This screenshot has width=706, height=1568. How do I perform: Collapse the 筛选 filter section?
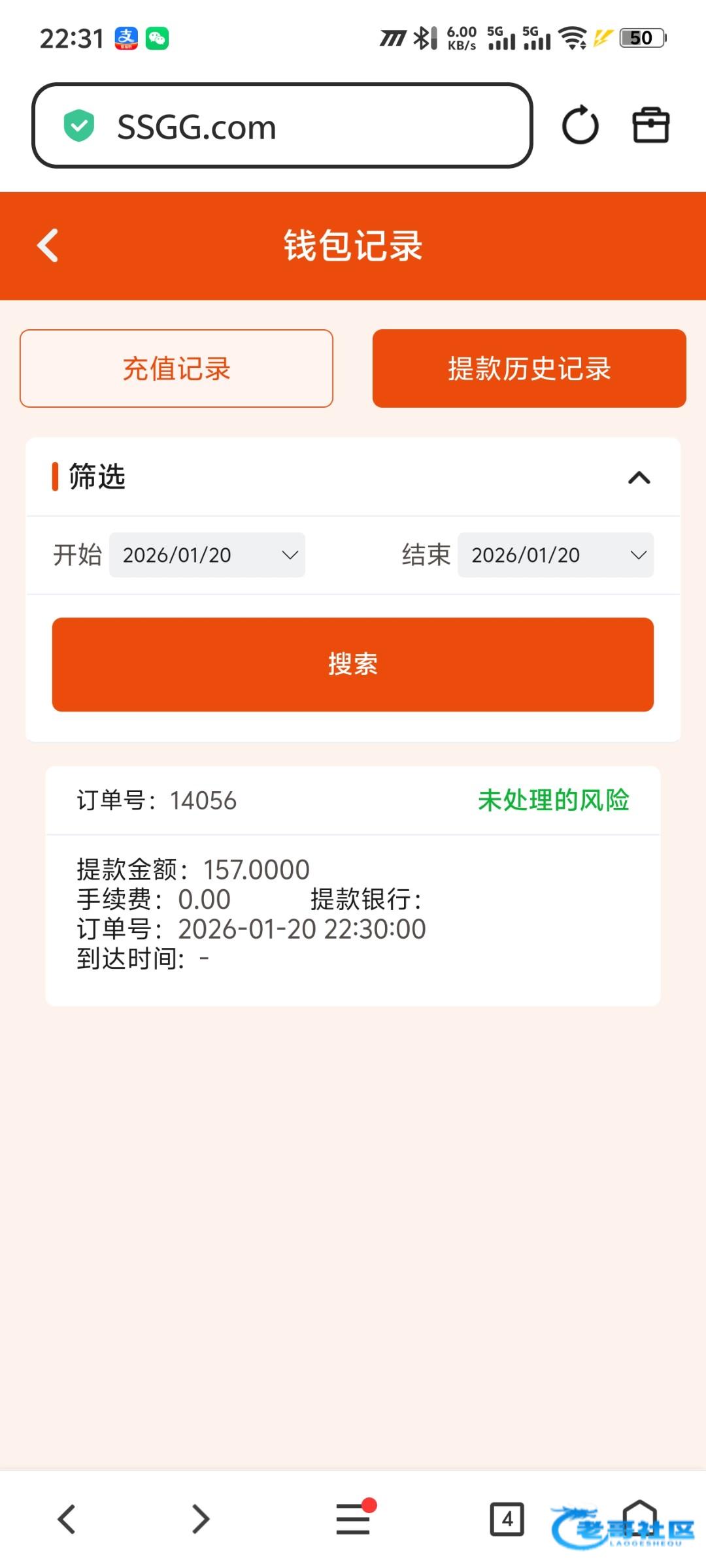point(639,478)
